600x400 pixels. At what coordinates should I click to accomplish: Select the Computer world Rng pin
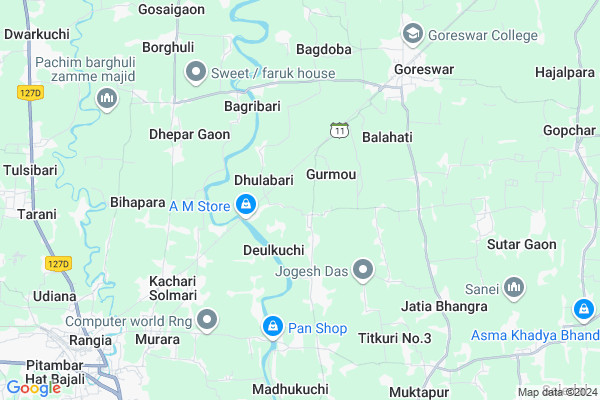(x=207, y=321)
